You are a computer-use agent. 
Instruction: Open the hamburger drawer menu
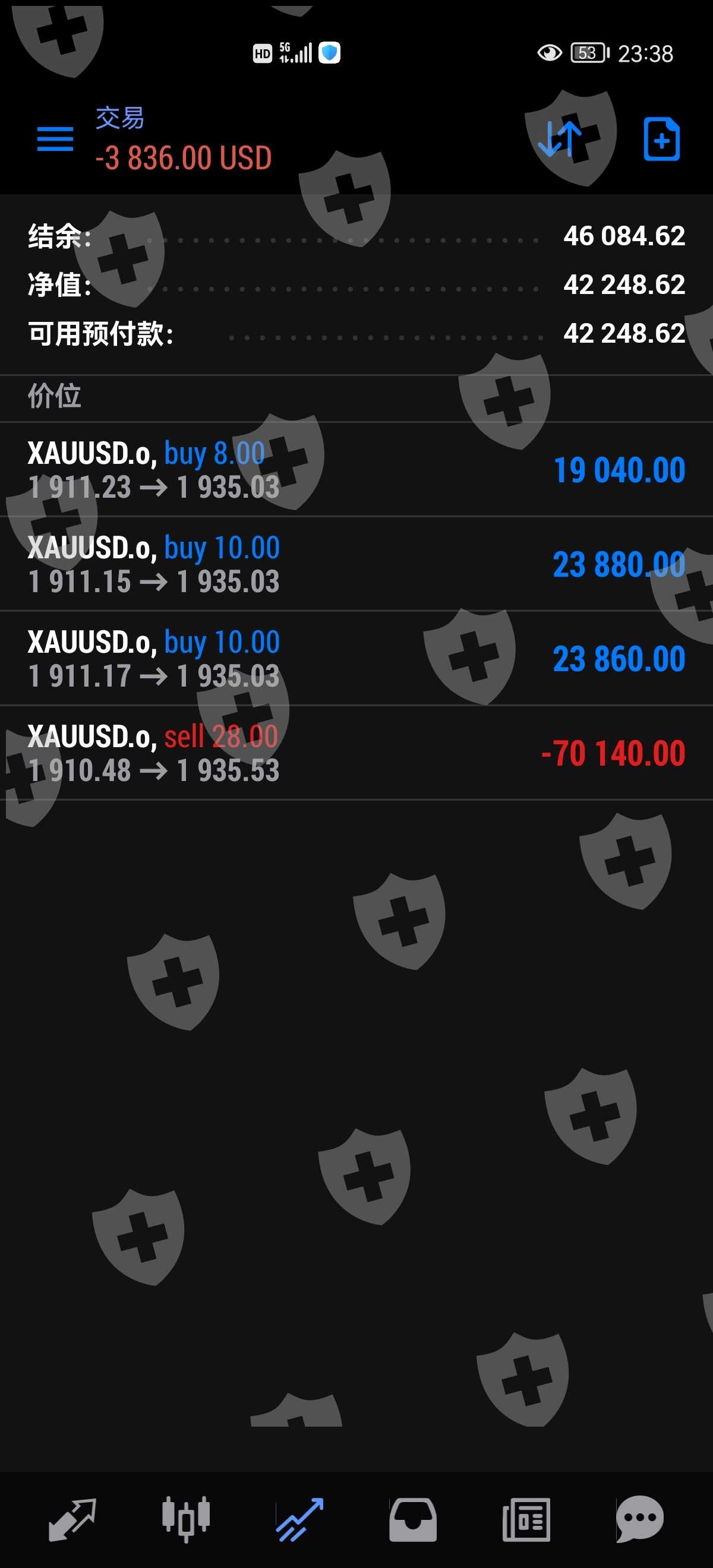point(55,139)
